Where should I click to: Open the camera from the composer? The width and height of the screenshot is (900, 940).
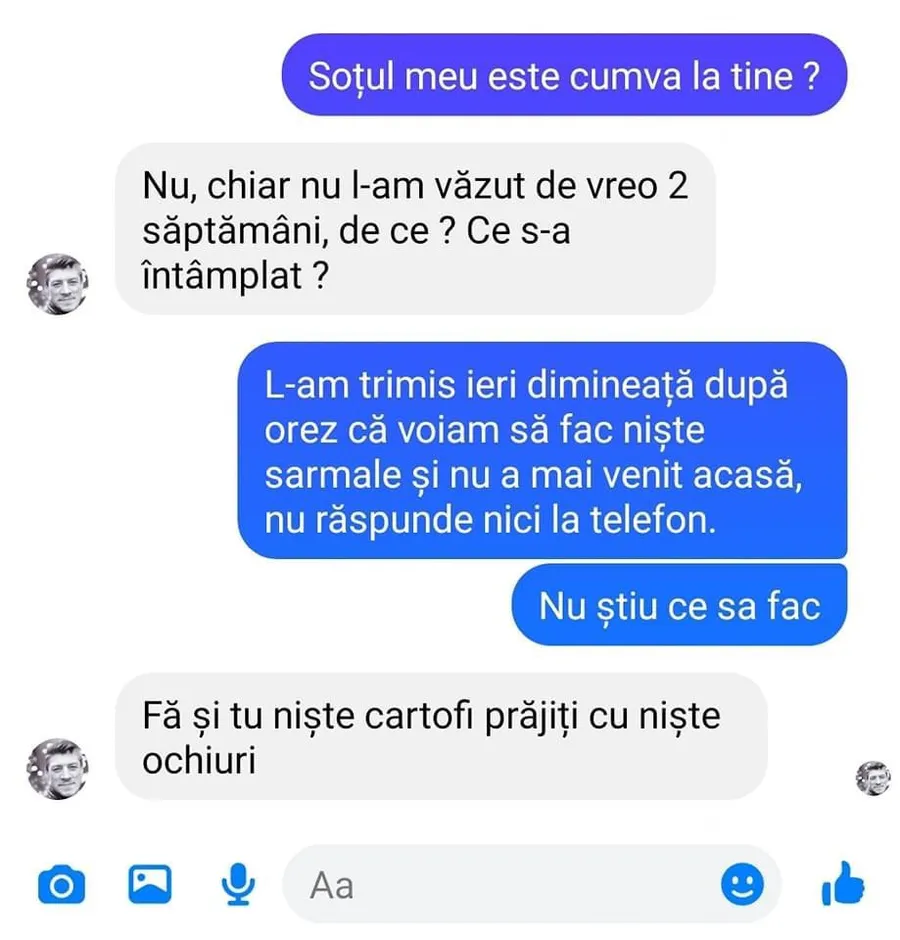61,884
